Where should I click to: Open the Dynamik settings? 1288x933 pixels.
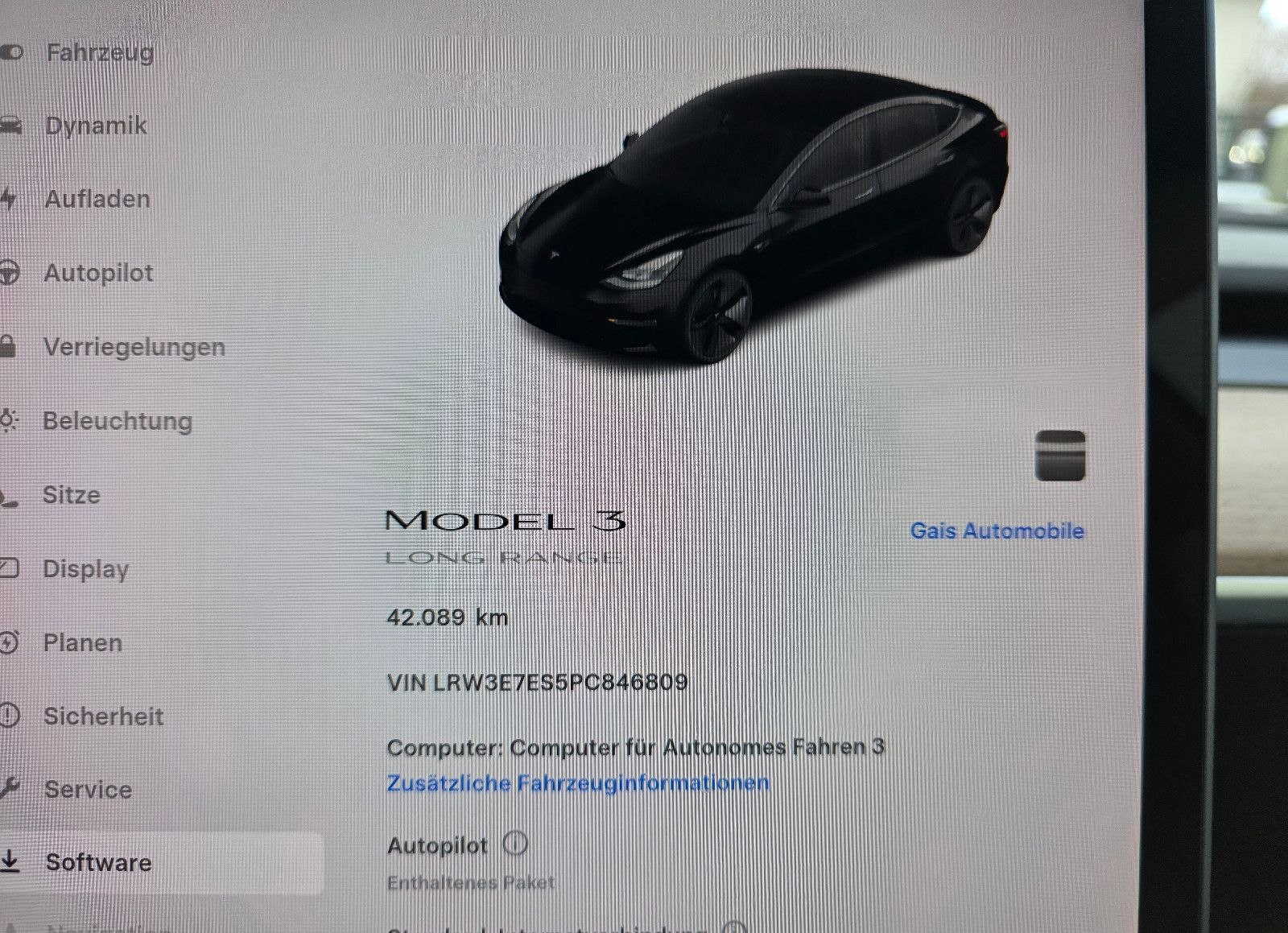[x=96, y=126]
